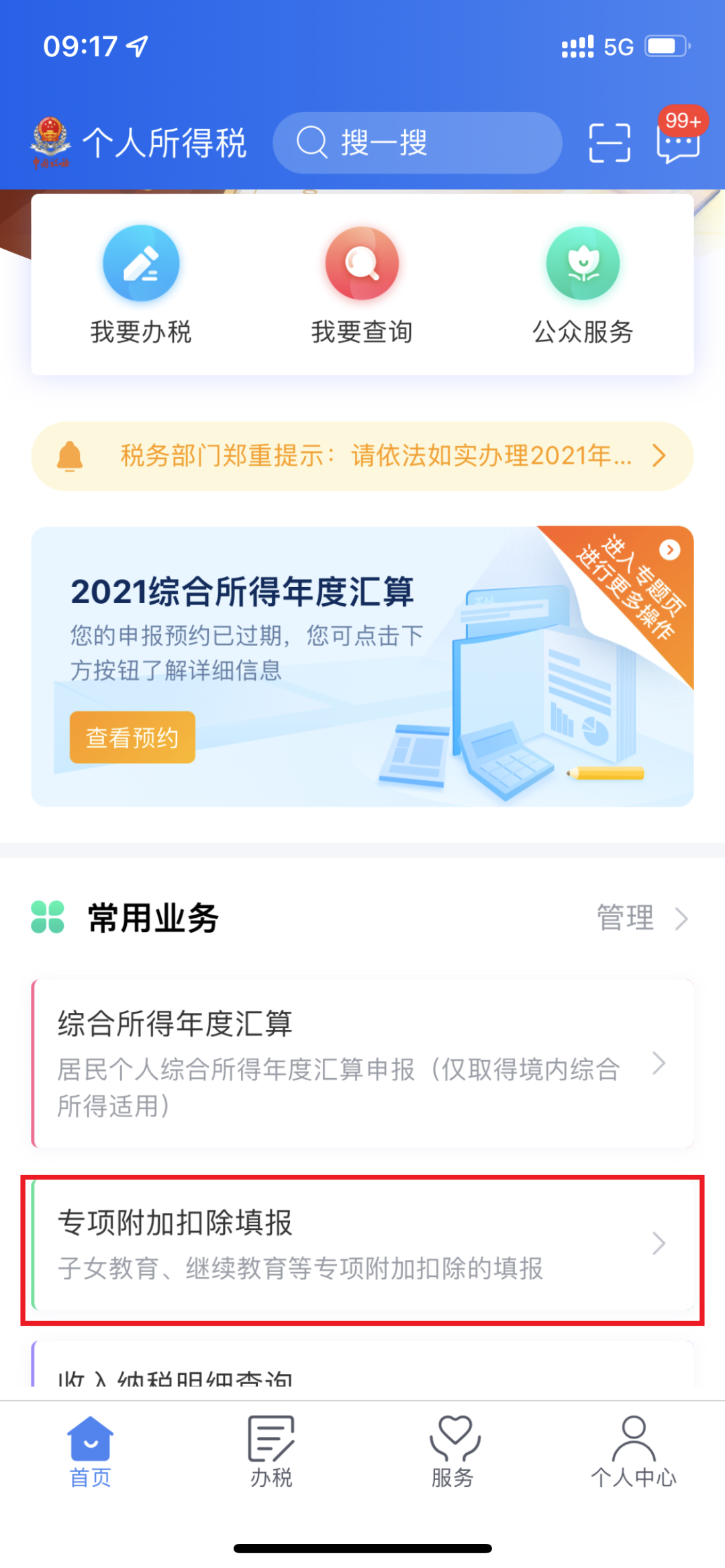Expand the tax department notice banner
The image size is (725, 1568).
(362, 456)
